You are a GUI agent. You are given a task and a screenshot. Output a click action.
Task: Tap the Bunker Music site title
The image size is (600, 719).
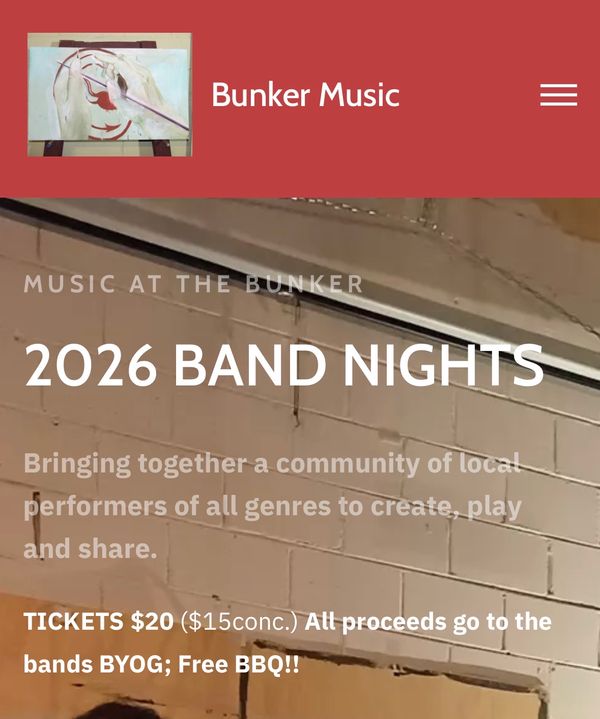305,95
